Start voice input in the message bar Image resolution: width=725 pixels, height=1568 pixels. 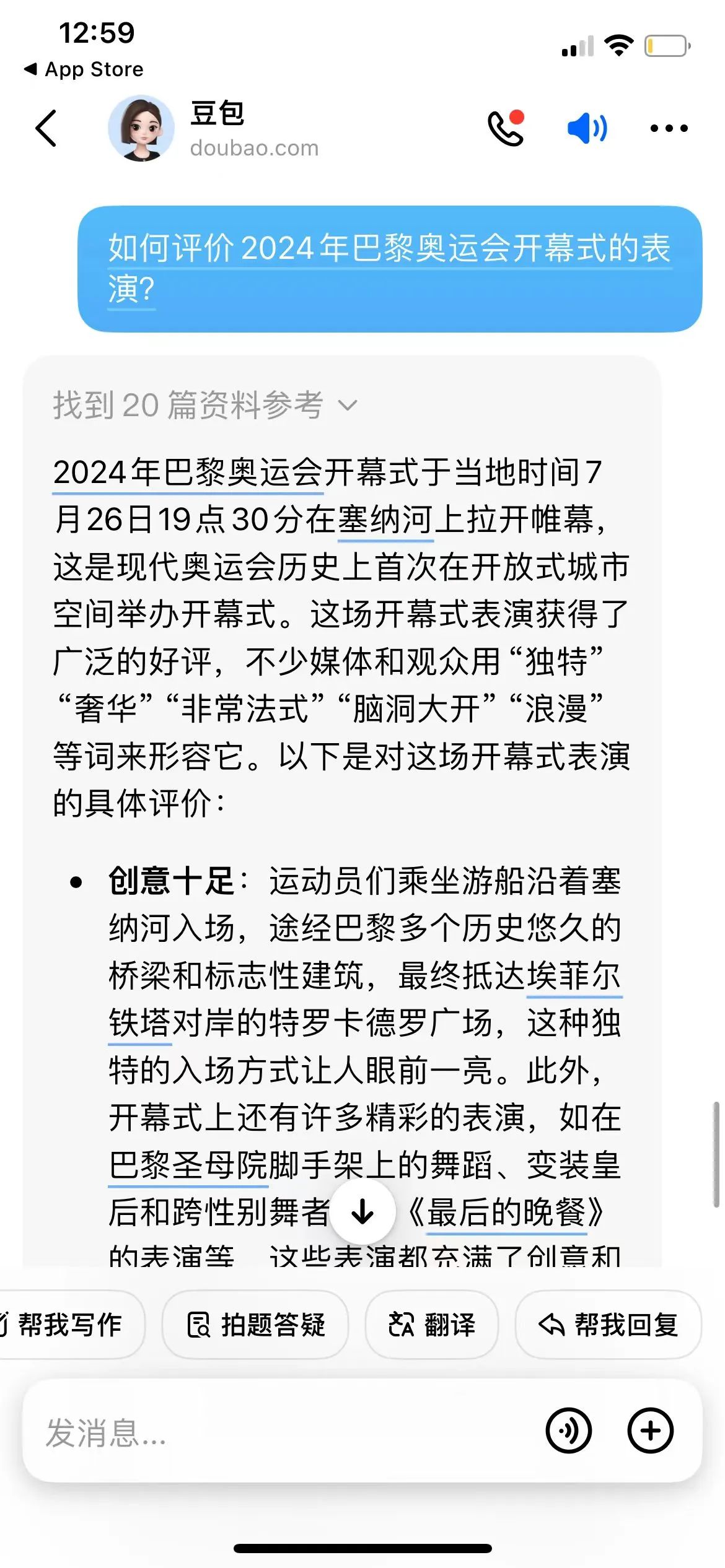pyautogui.click(x=568, y=1431)
